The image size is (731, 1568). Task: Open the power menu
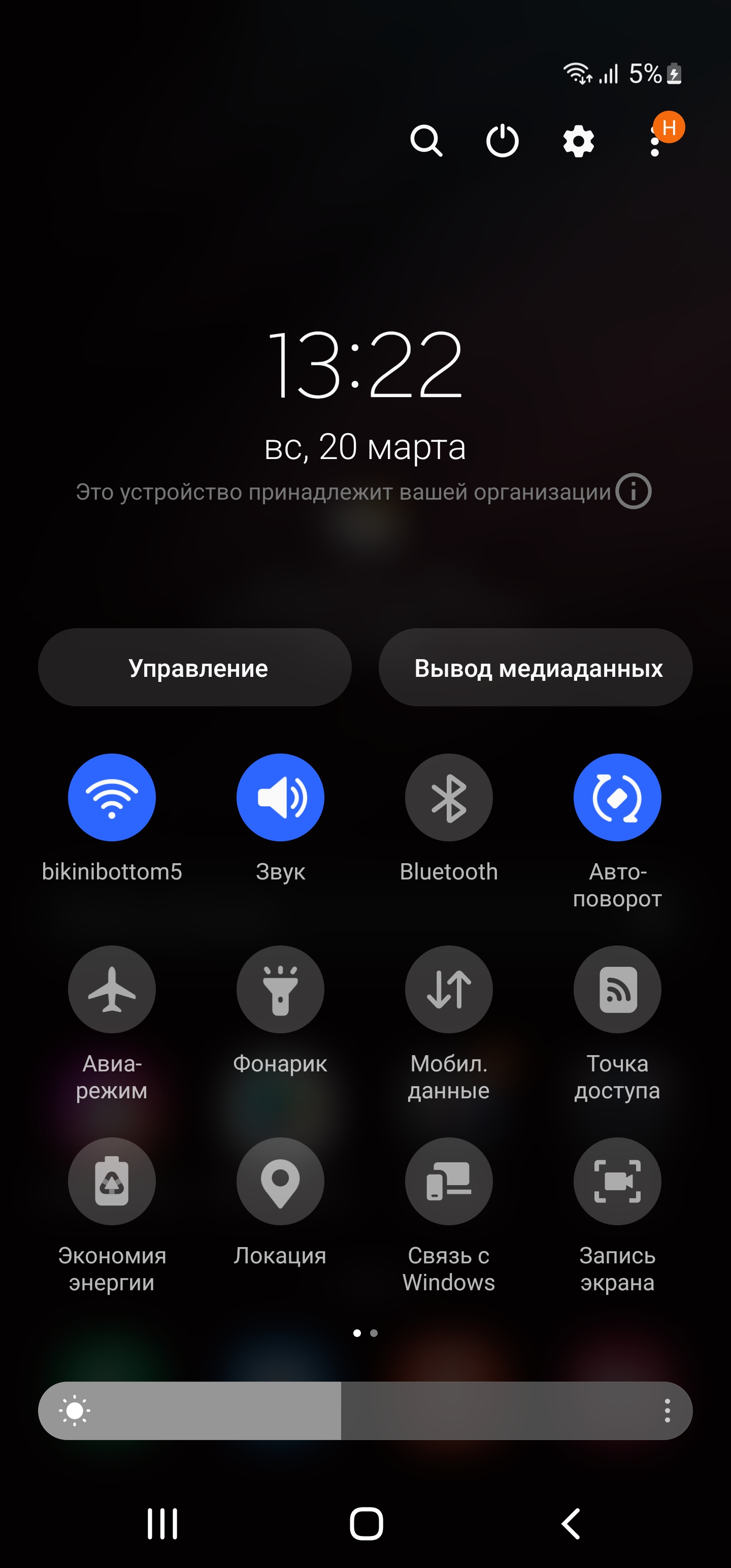click(502, 141)
